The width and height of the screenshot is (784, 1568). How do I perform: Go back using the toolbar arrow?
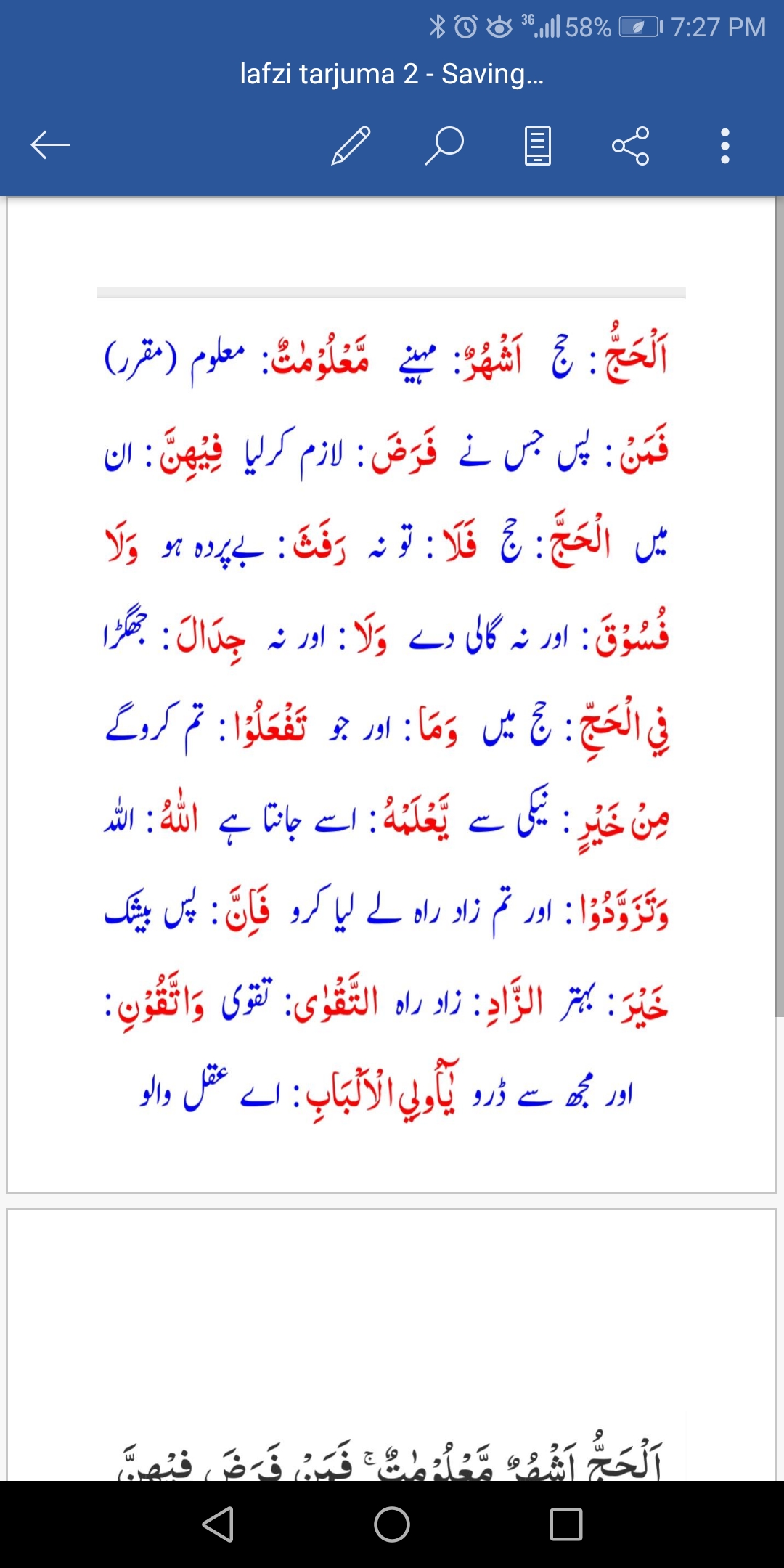pyautogui.click(x=50, y=145)
